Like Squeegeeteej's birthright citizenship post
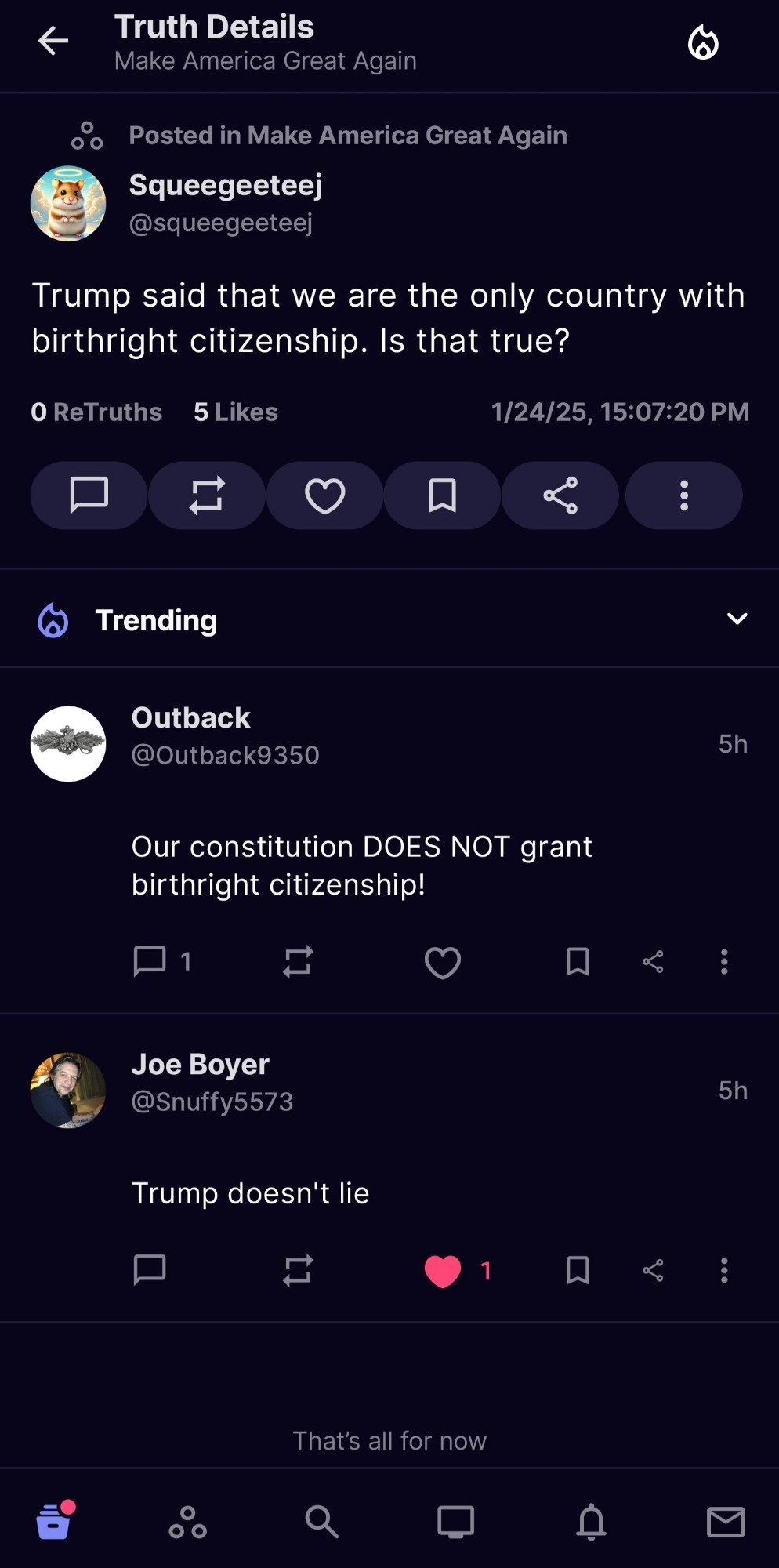 (x=324, y=495)
